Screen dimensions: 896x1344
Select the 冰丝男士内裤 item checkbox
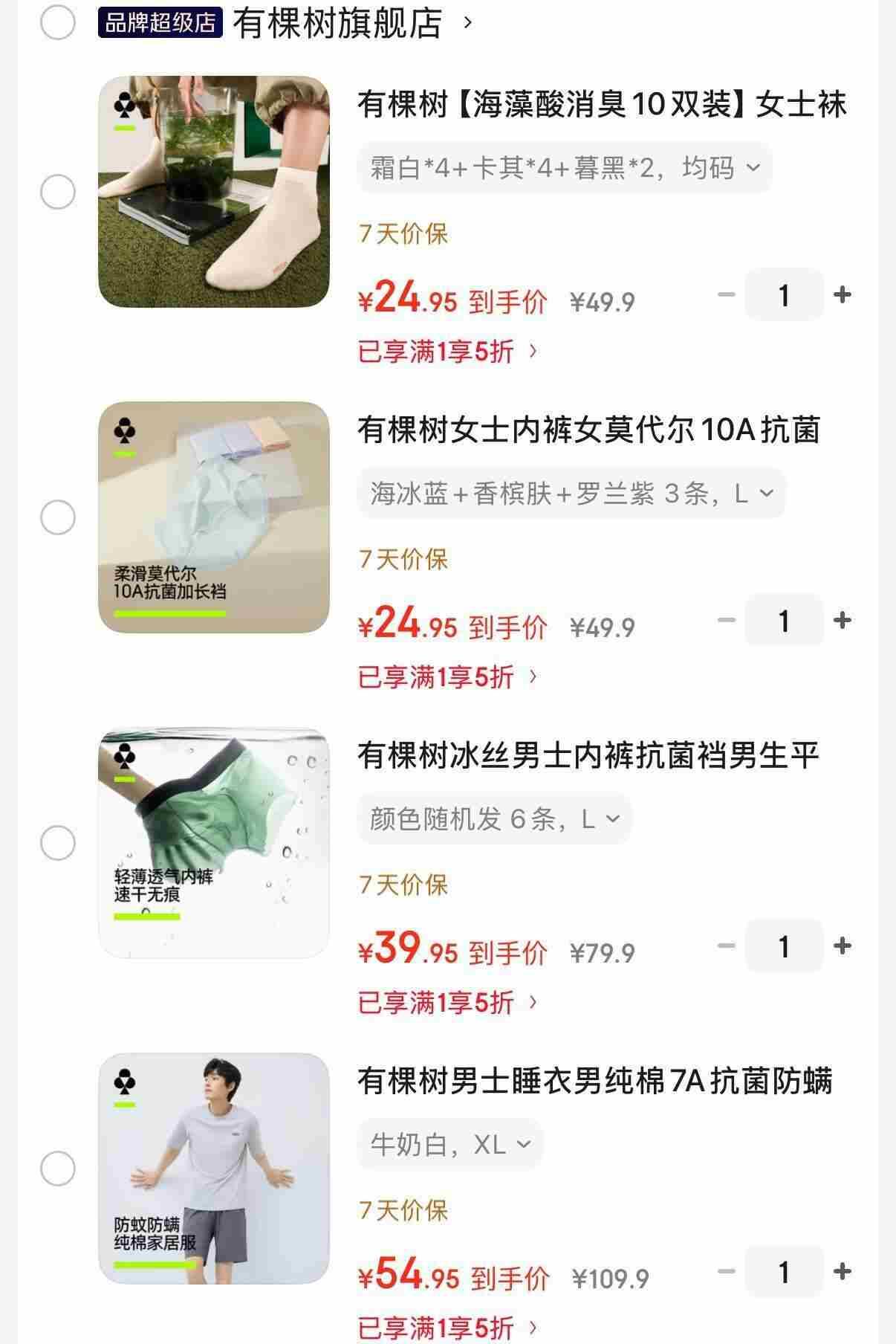click(58, 843)
